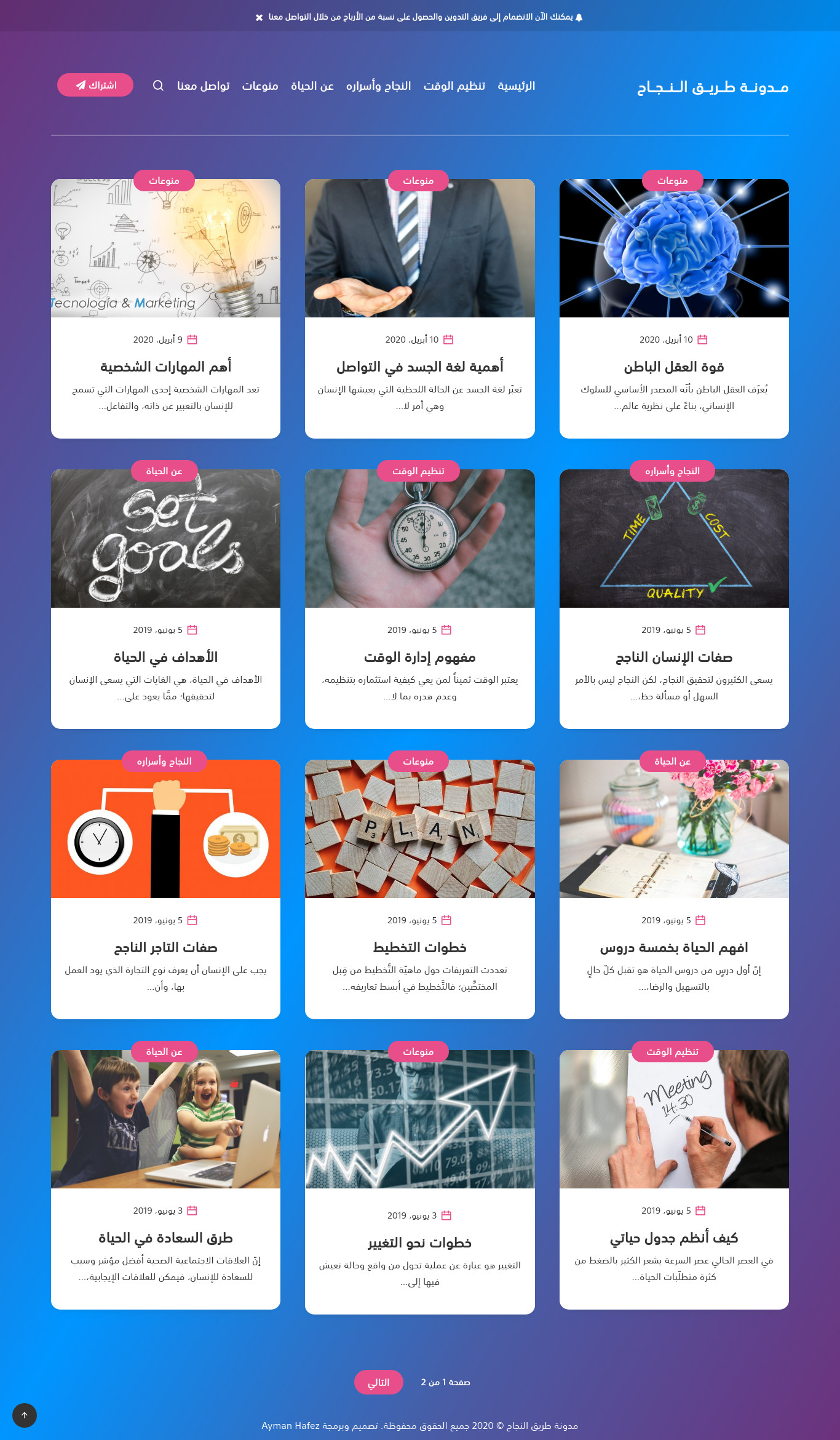Open the article صفات الإنسان الناجح
Image resolution: width=840 pixels, height=1440 pixels.
point(674,657)
